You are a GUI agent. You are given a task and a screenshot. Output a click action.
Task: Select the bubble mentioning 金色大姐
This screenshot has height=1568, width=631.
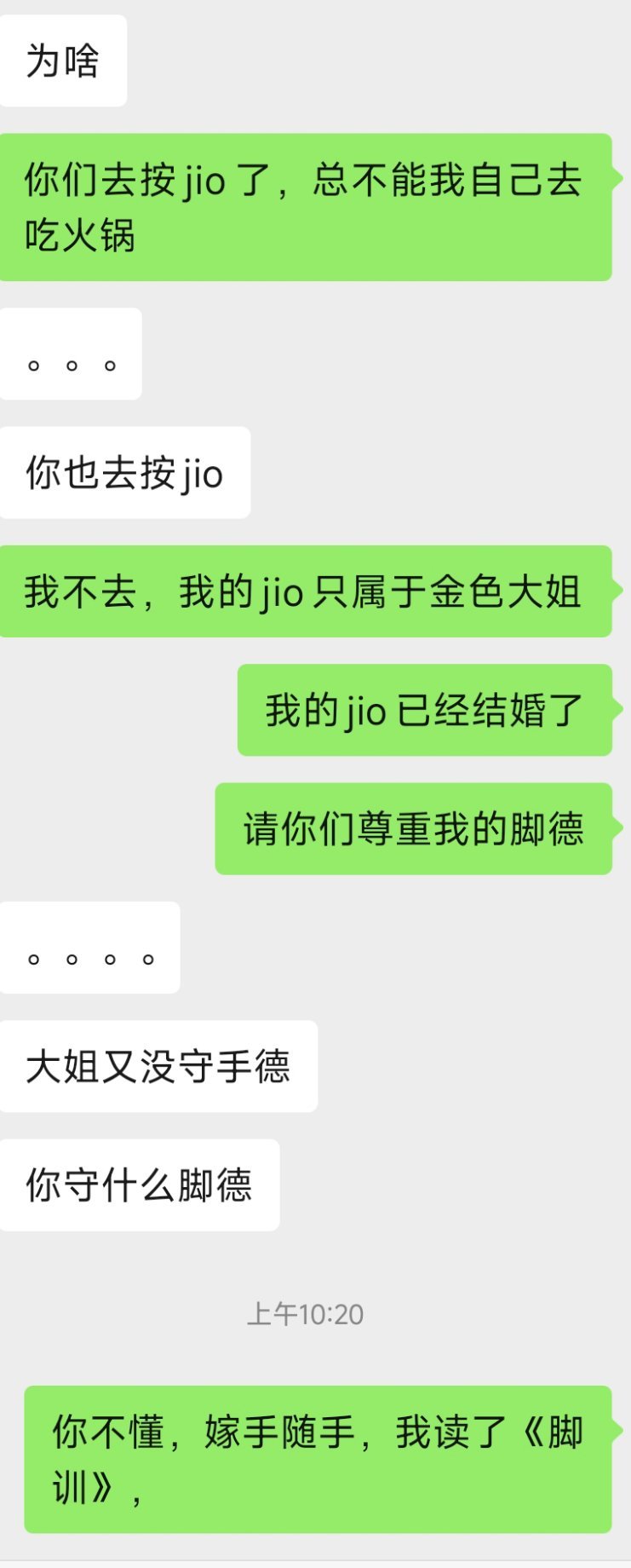coord(307,592)
